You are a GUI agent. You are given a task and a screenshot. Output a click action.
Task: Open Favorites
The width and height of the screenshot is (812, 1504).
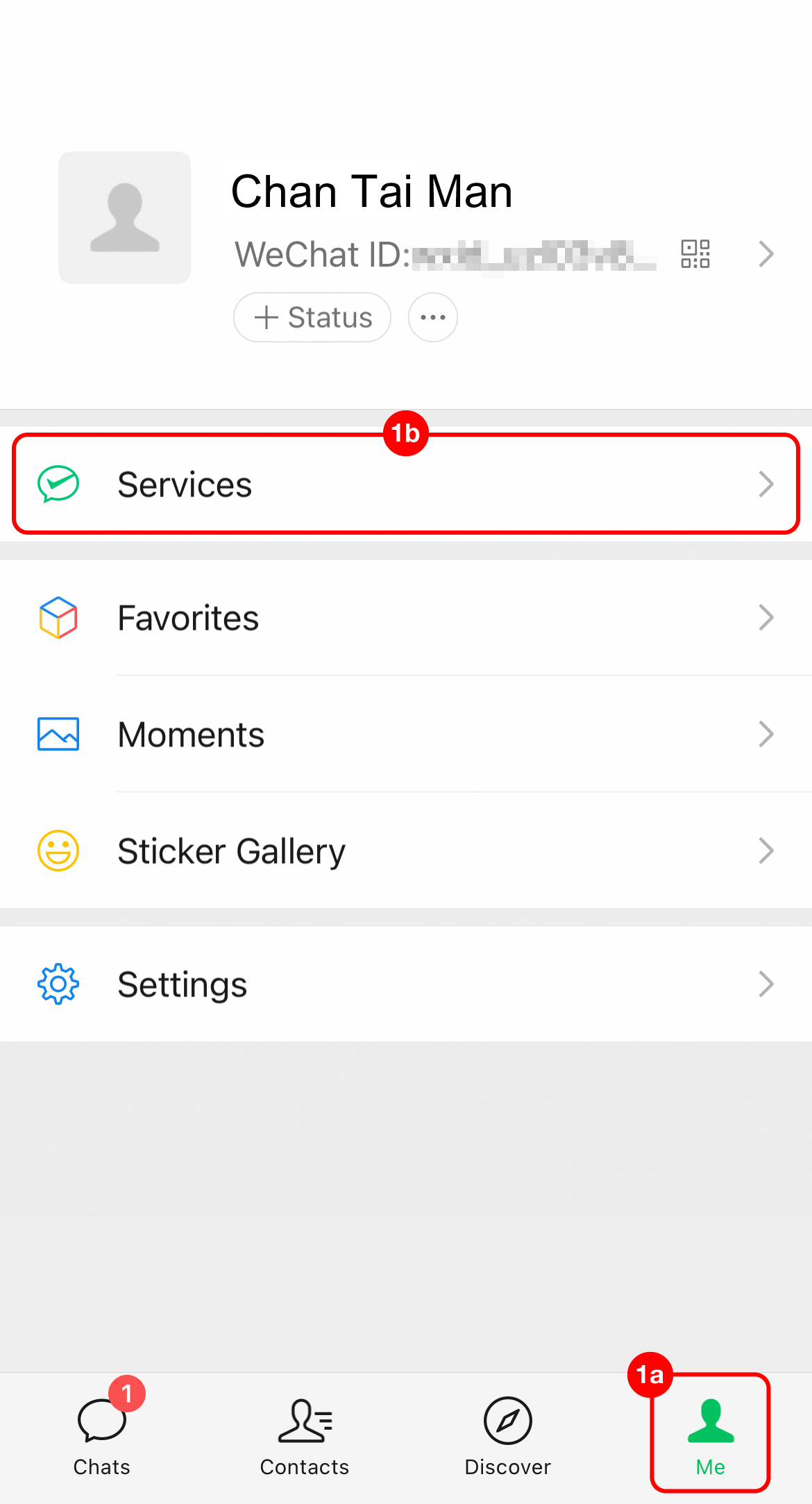coord(406,617)
